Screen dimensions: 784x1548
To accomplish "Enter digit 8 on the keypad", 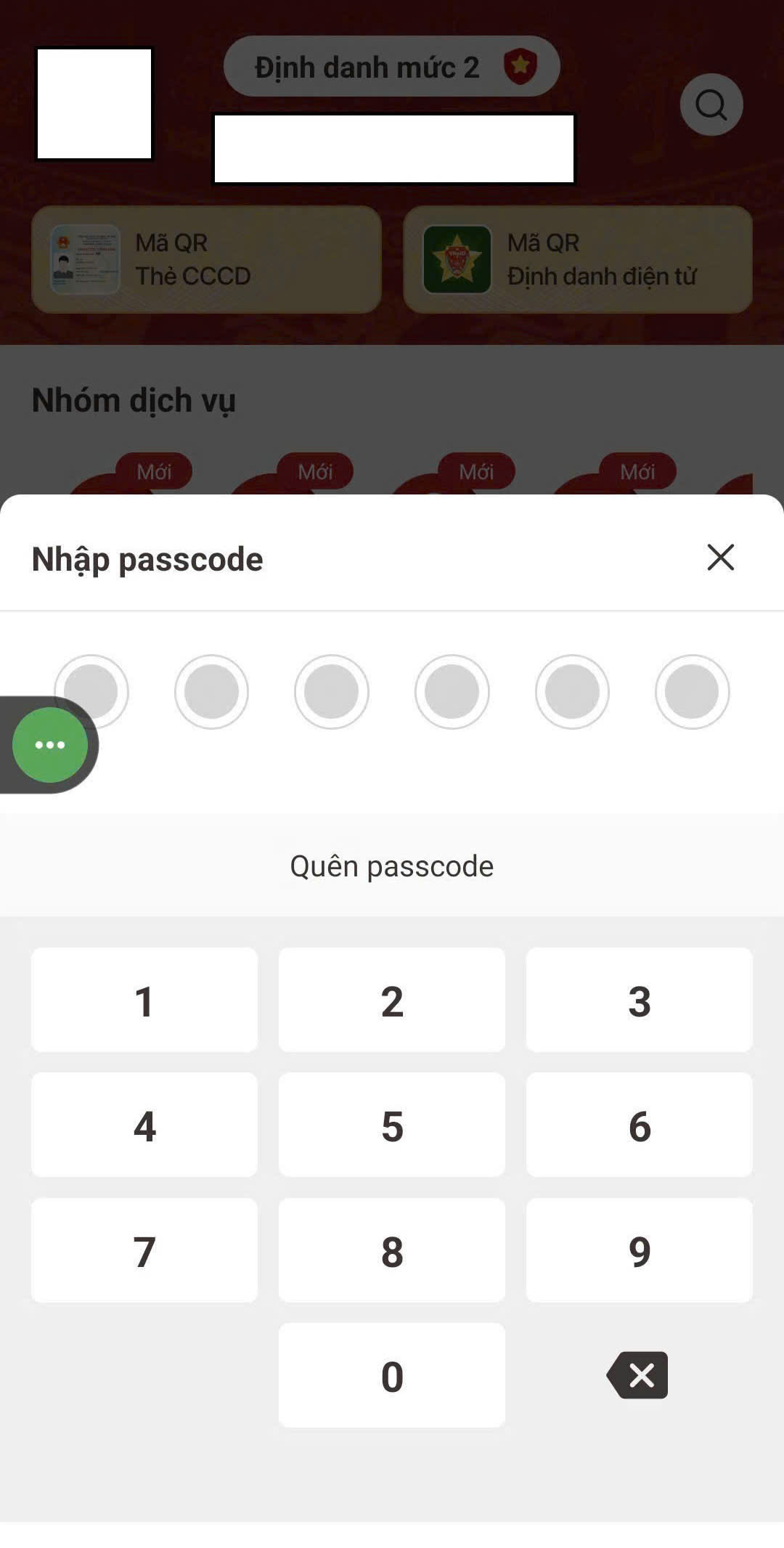I will pos(392,1250).
